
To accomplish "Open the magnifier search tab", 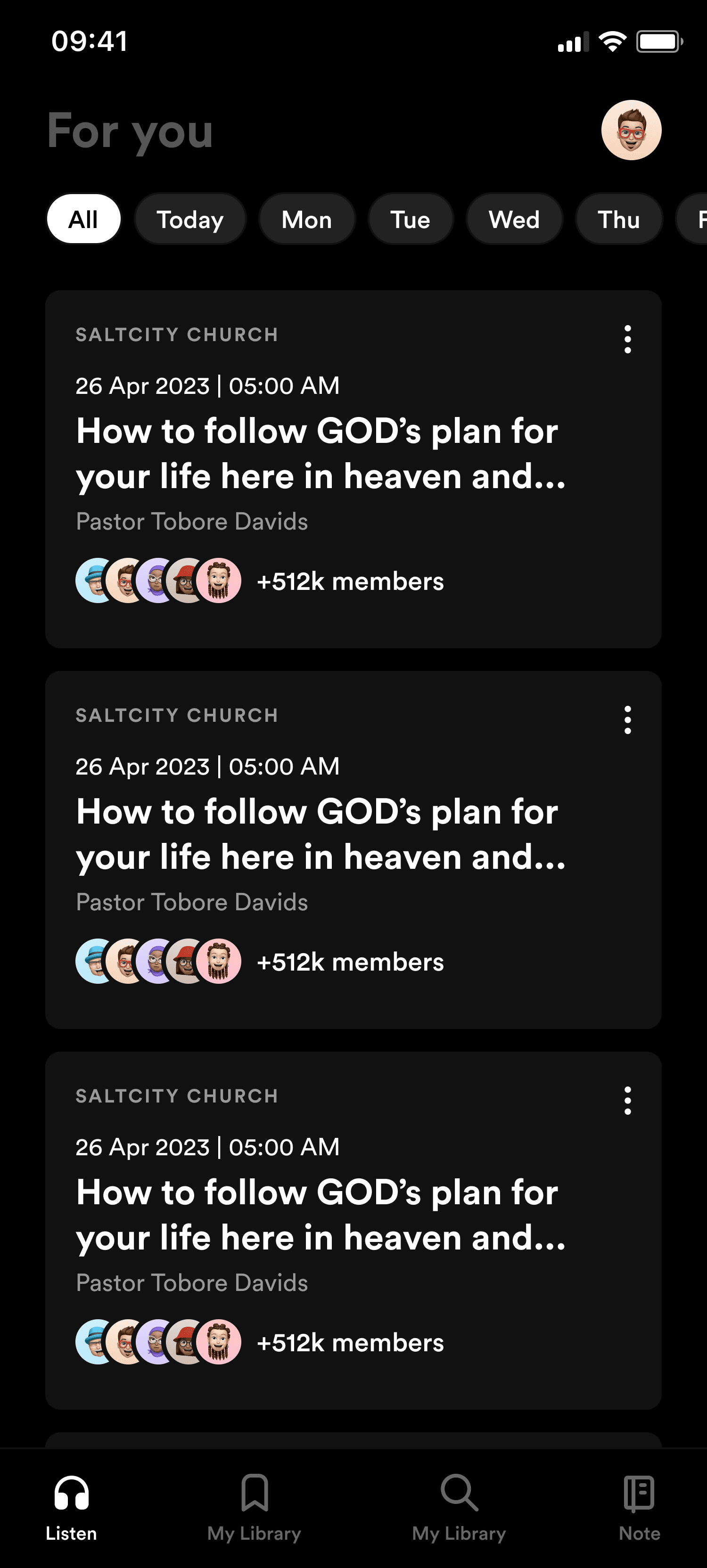I will click(459, 1507).
